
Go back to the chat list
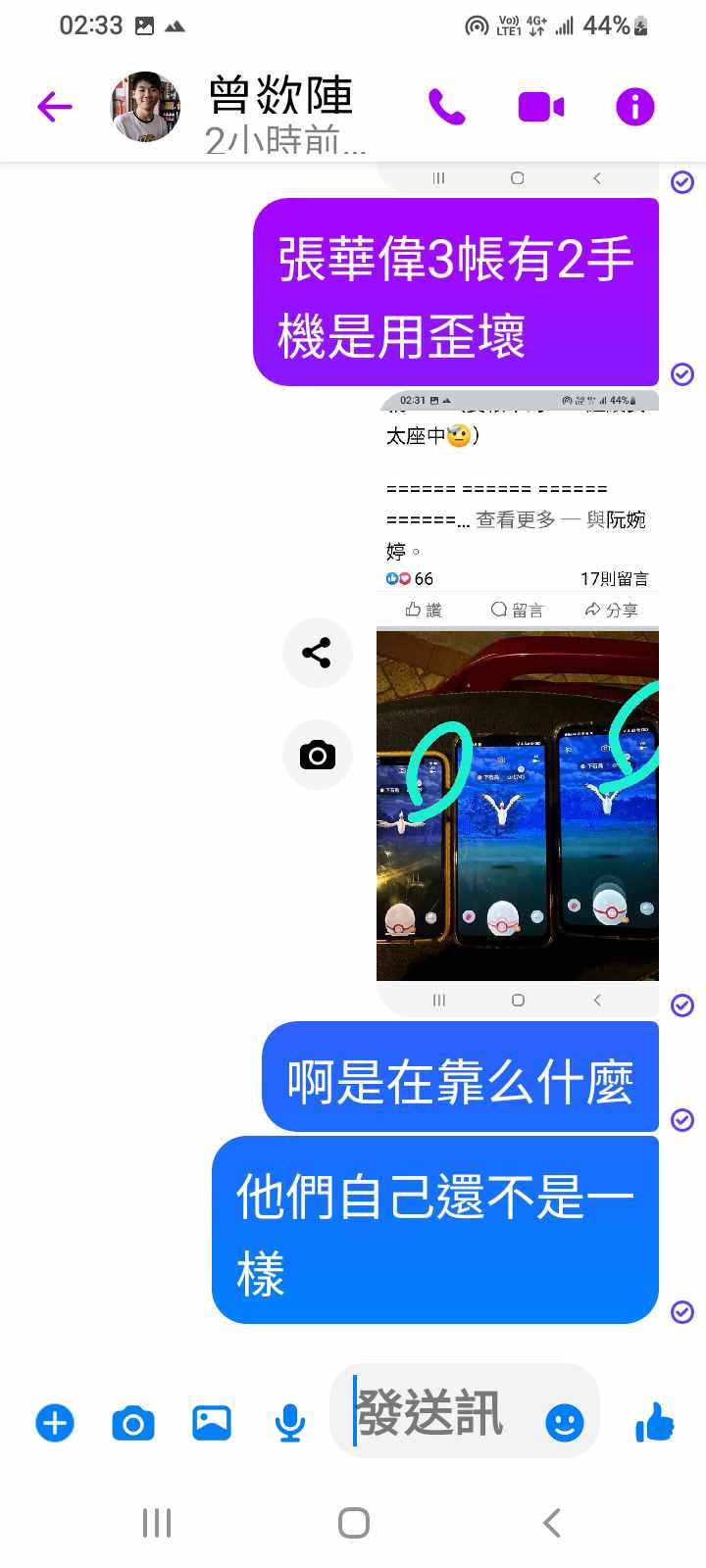click(x=55, y=106)
